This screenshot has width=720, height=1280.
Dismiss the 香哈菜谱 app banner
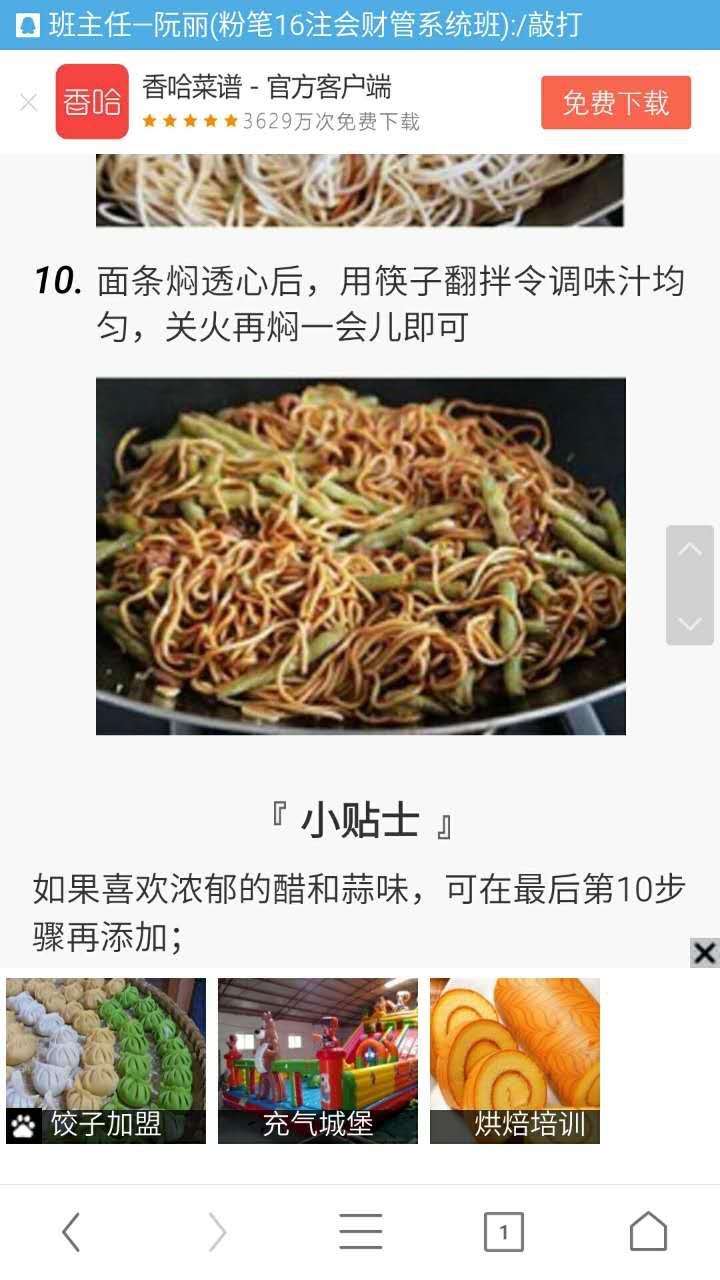[28, 102]
